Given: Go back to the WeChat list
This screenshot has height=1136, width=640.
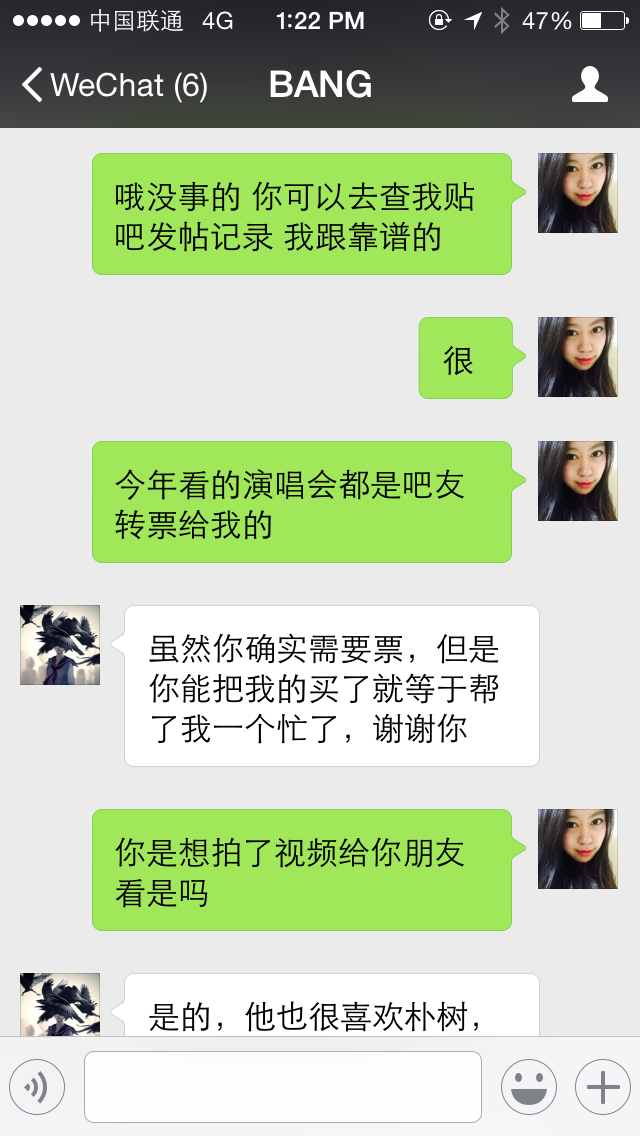Looking at the screenshot, I should 114,85.
